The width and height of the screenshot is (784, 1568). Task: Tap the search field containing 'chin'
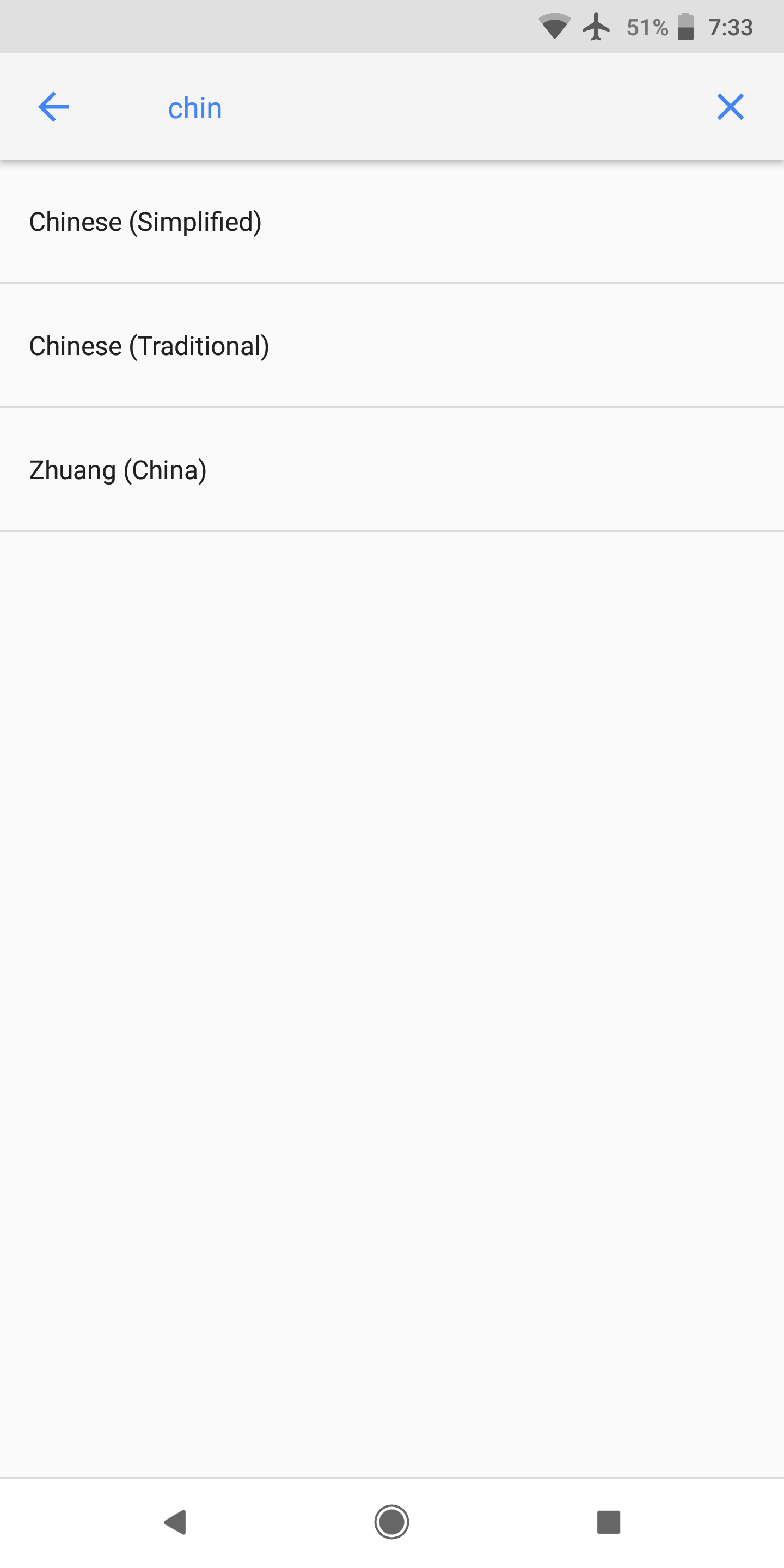point(365,107)
